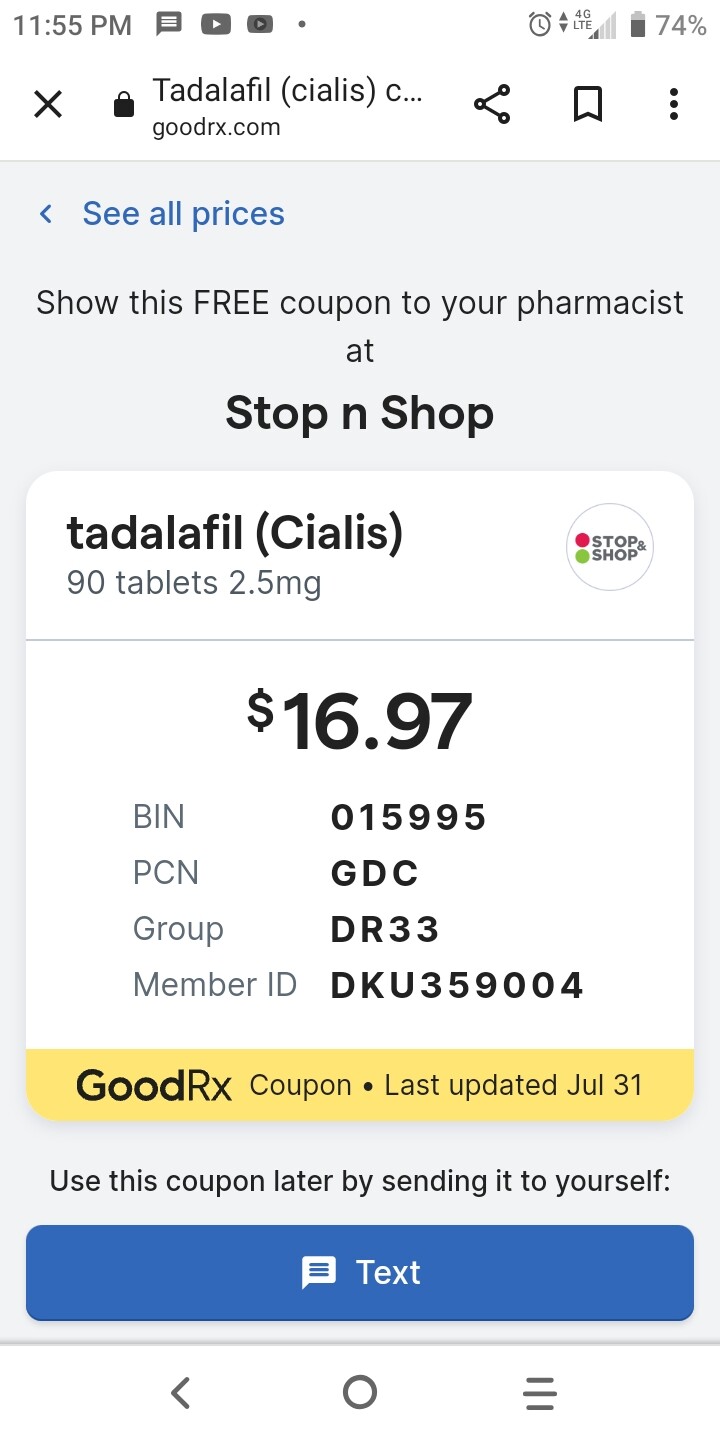Send the coupon via Text button
Image resolution: width=720 pixels, height=1440 pixels.
360,1272
